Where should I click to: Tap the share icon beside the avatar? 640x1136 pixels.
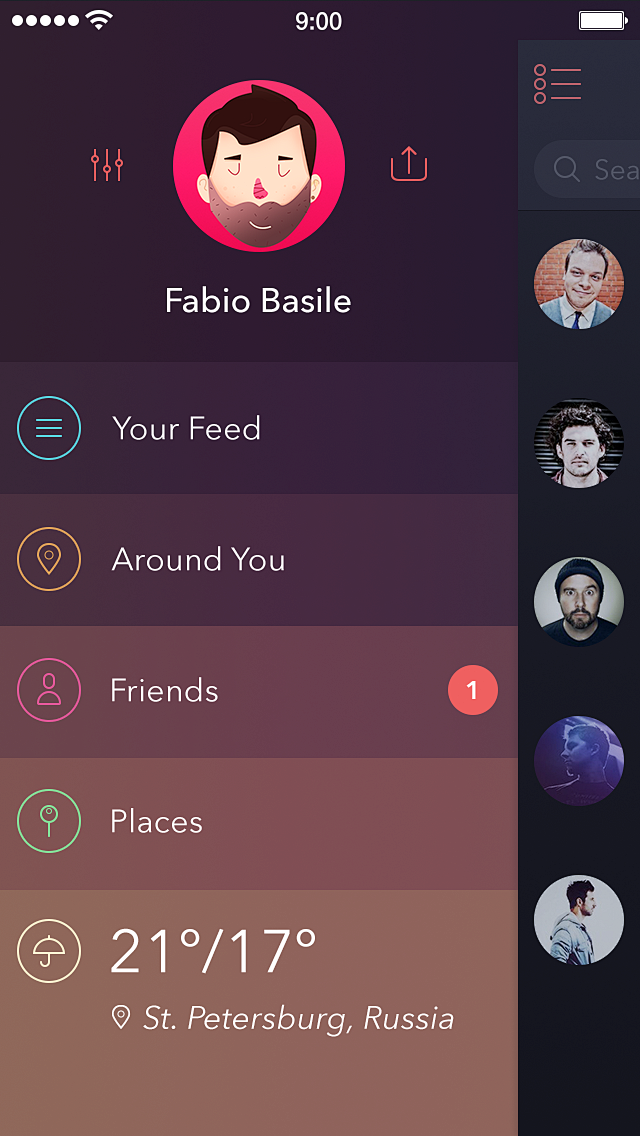pos(409,164)
